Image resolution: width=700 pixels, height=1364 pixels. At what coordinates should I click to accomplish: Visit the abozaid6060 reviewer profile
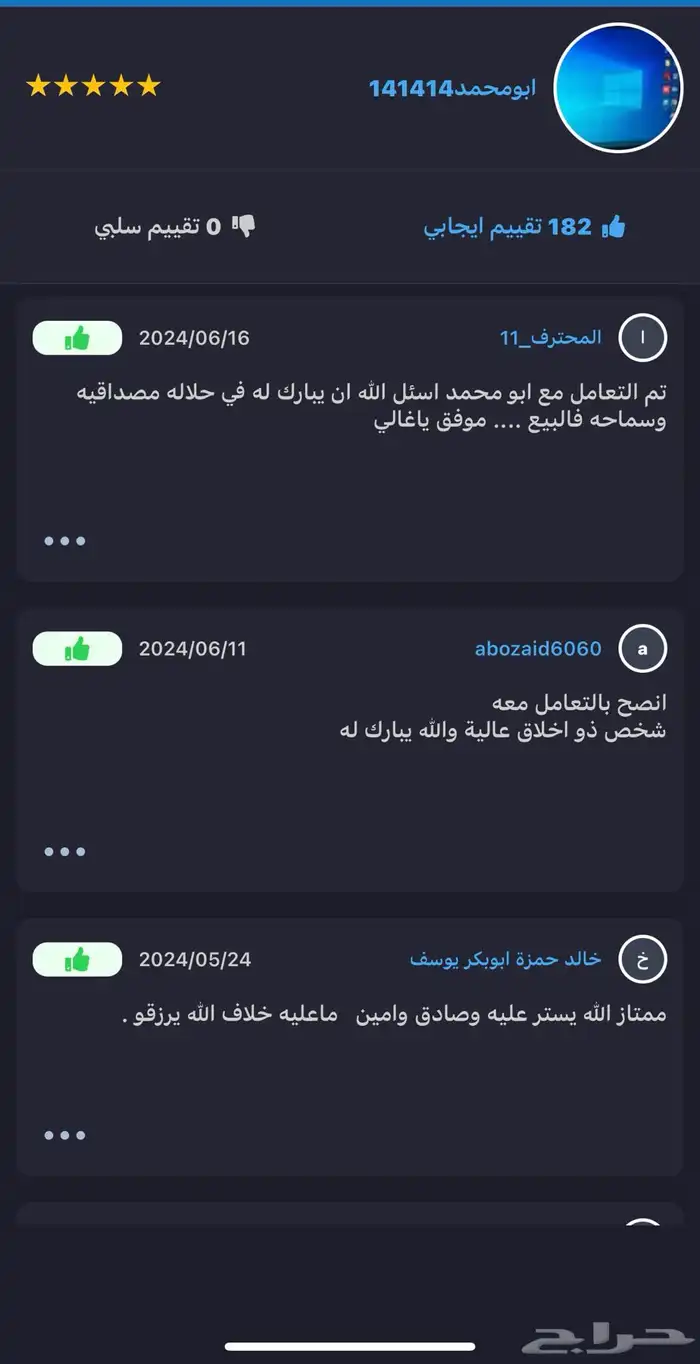(x=538, y=649)
